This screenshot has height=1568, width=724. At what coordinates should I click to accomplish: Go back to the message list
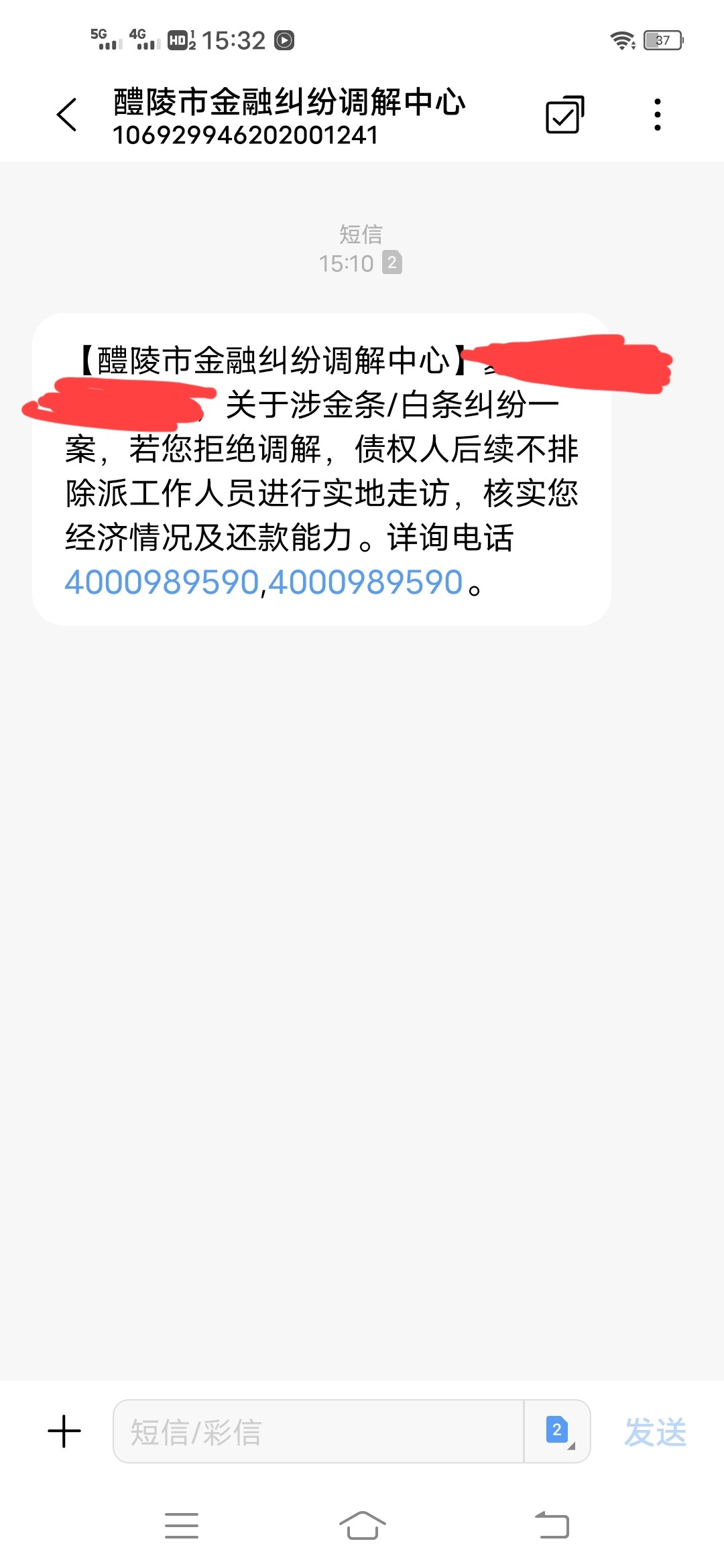pyautogui.click(x=67, y=115)
